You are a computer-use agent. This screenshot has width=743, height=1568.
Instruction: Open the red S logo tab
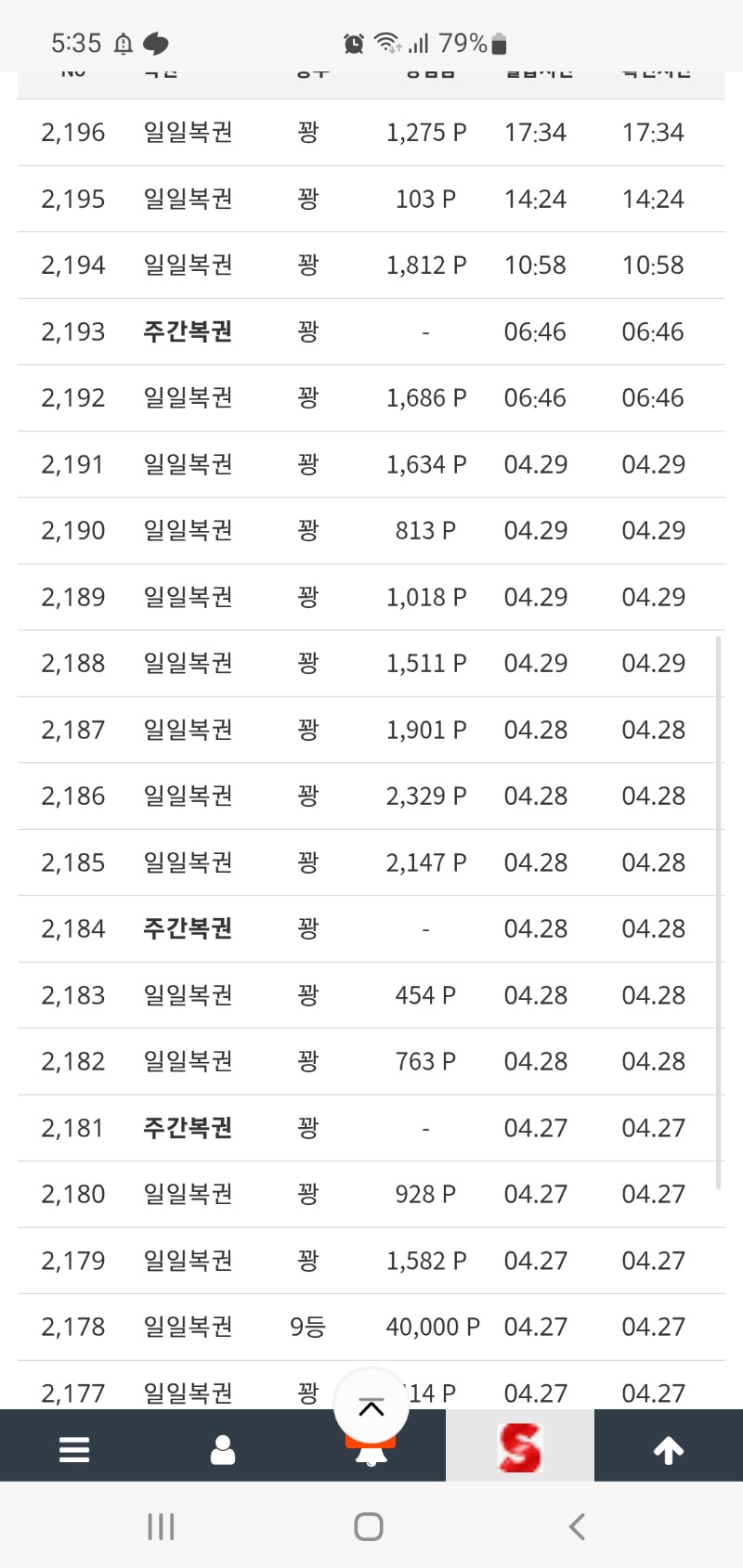(x=520, y=1447)
